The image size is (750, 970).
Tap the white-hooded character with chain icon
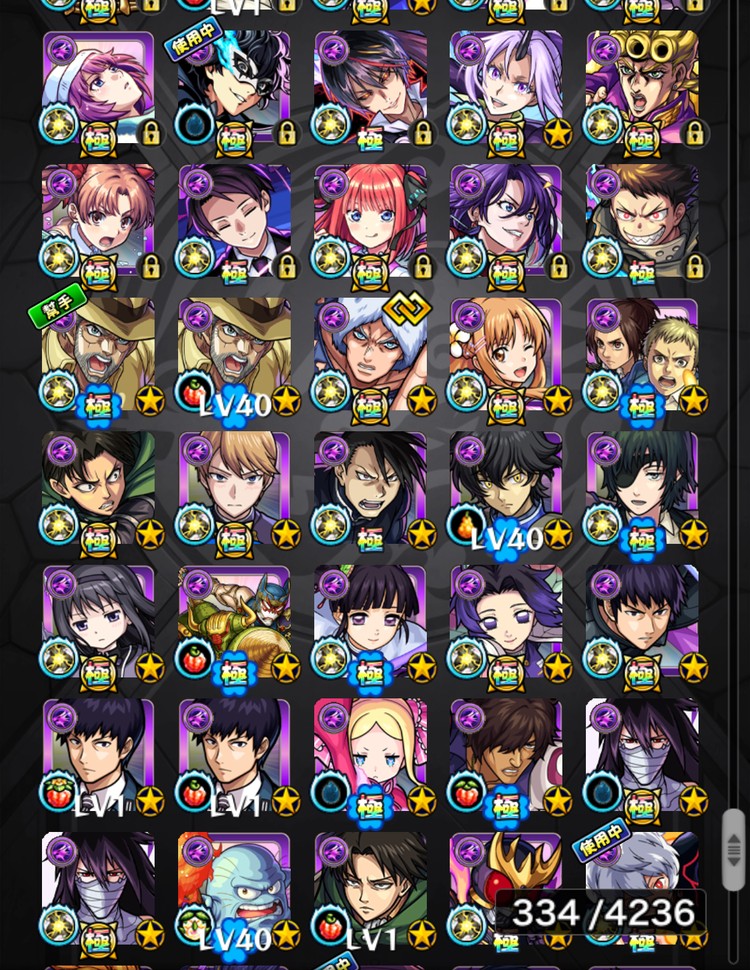coord(370,355)
